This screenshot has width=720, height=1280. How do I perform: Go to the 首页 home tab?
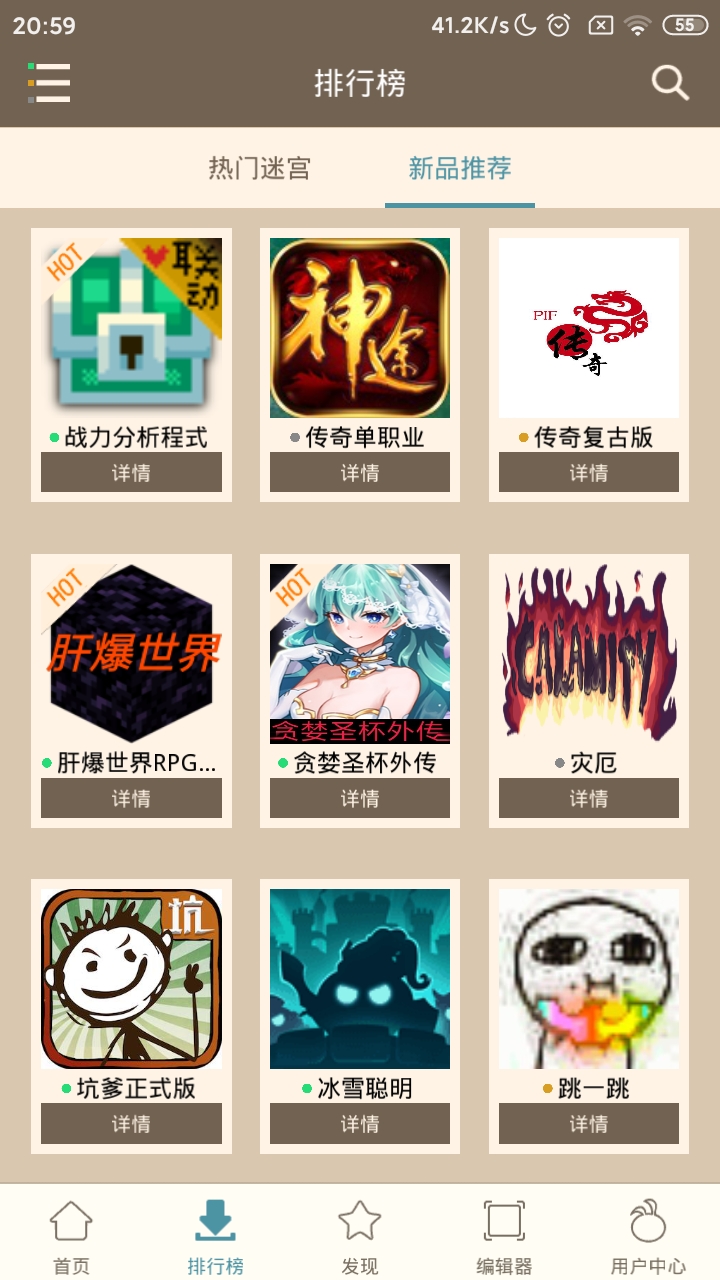click(71, 1236)
